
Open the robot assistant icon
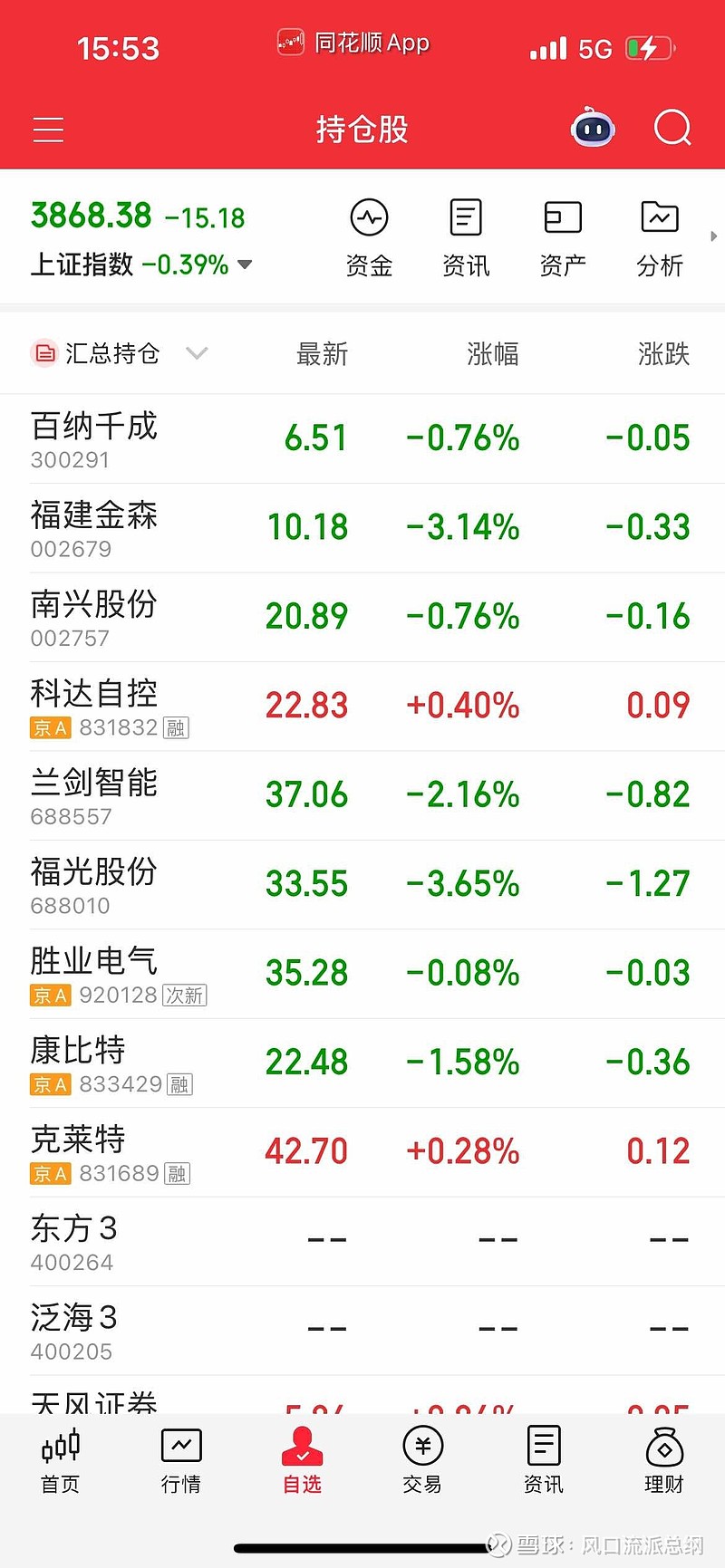click(593, 129)
